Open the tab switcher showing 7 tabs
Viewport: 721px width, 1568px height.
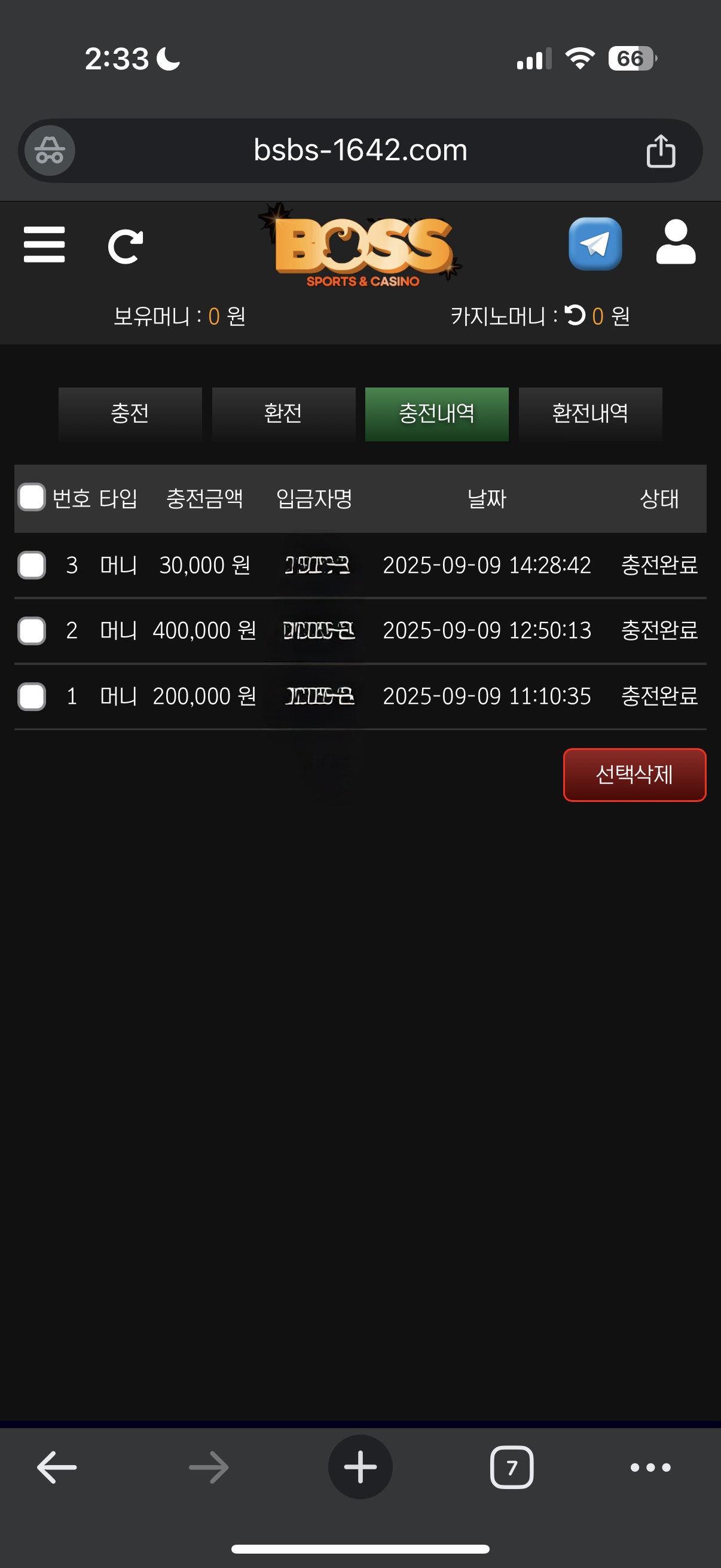click(511, 1467)
